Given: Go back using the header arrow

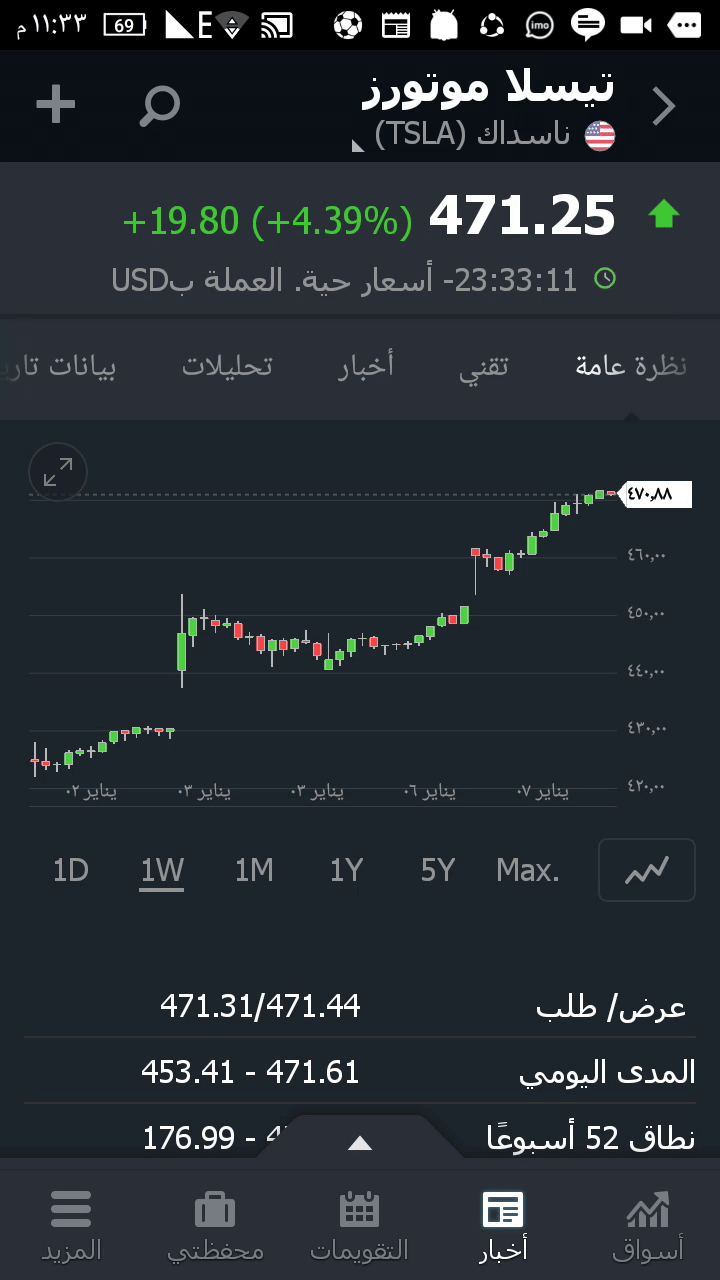Looking at the screenshot, I should [x=664, y=106].
